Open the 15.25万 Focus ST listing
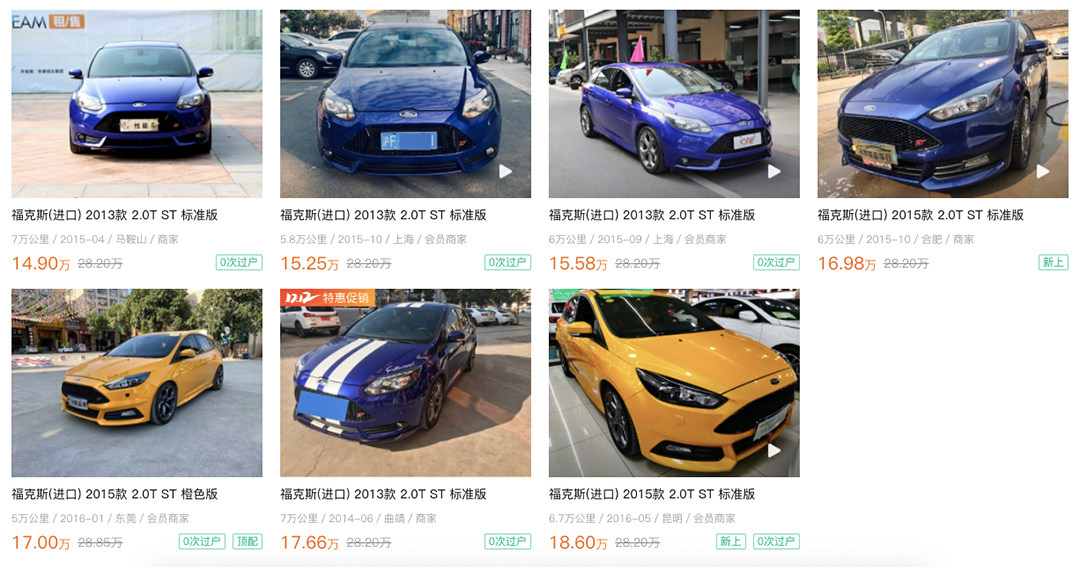The height and width of the screenshot is (567, 1080). click(x=405, y=104)
